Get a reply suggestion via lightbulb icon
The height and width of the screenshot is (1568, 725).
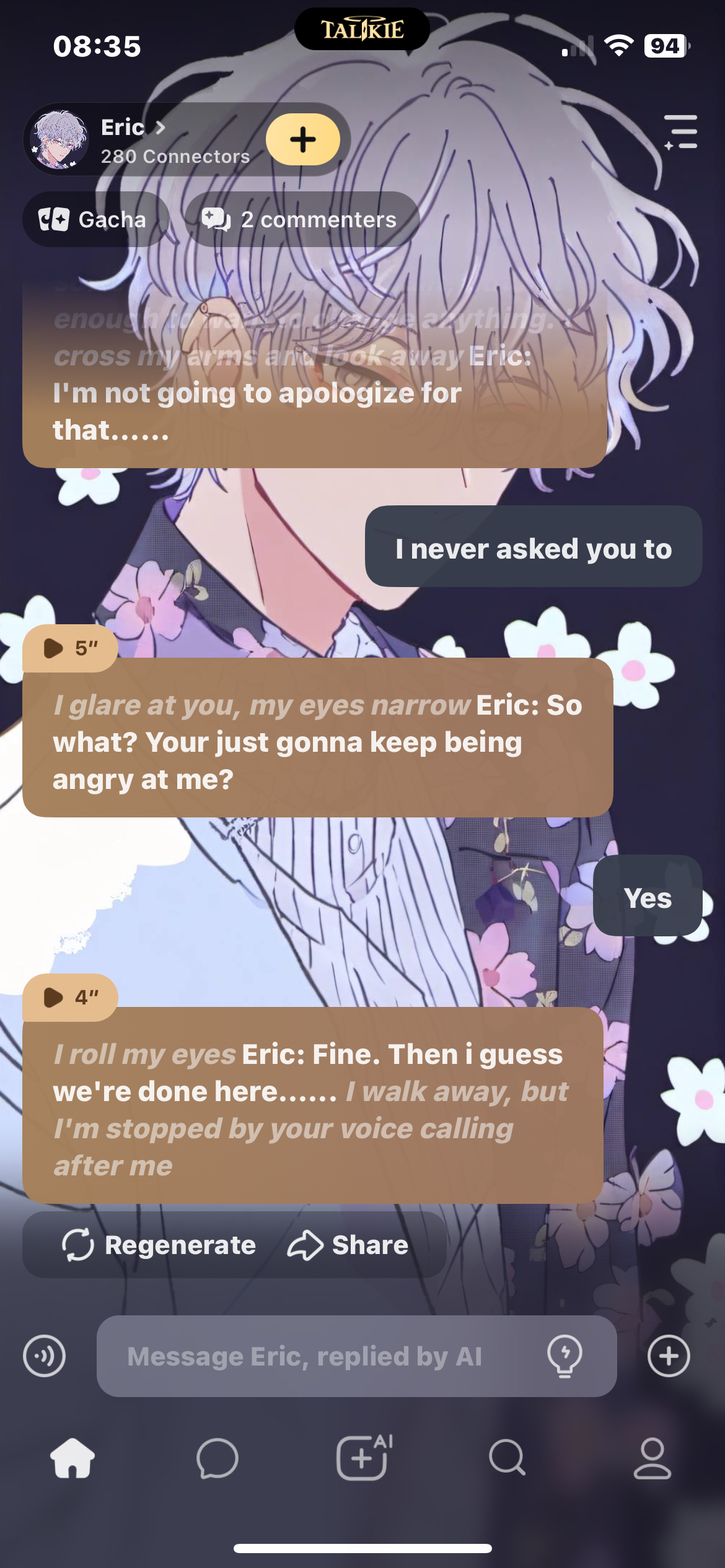[x=565, y=1356]
